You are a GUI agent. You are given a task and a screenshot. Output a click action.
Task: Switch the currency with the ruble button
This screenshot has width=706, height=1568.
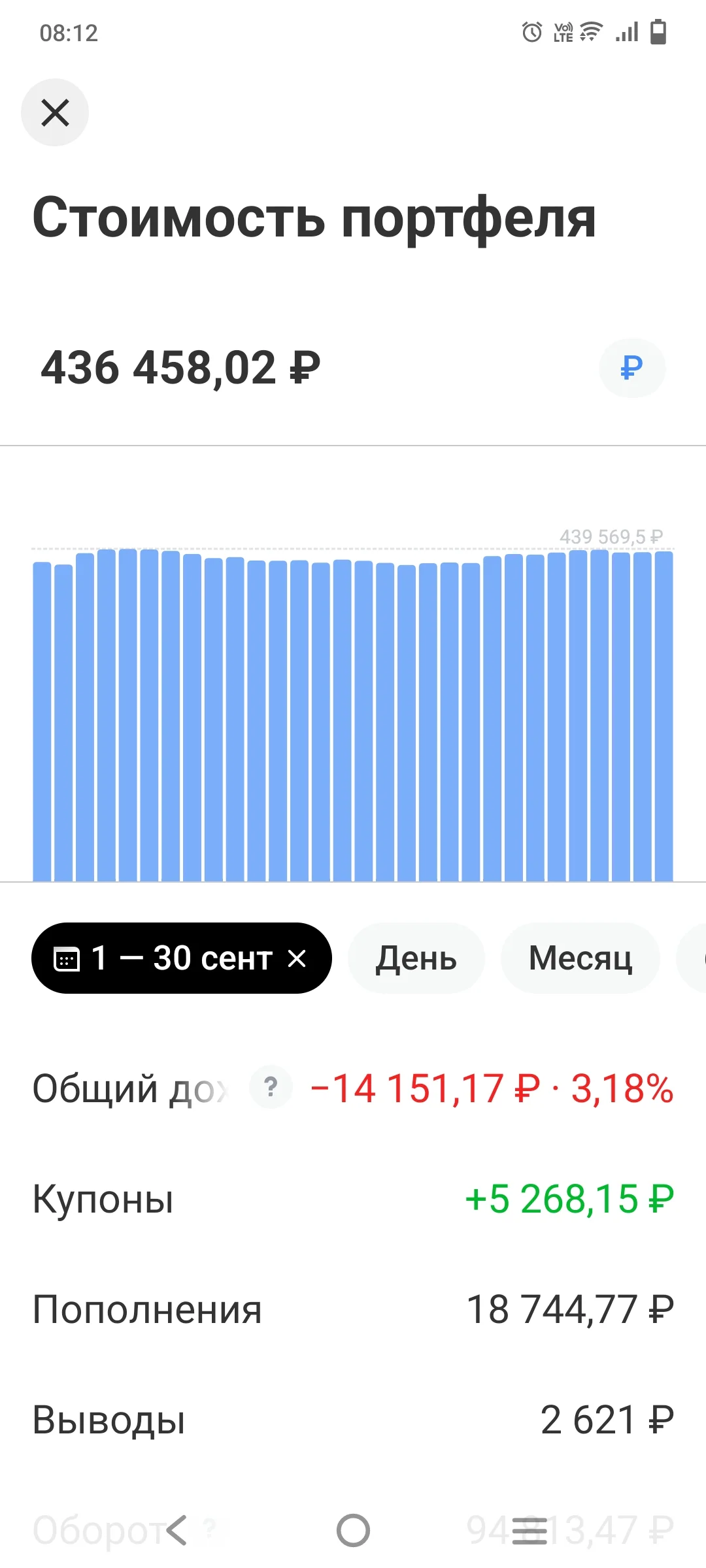(631, 368)
